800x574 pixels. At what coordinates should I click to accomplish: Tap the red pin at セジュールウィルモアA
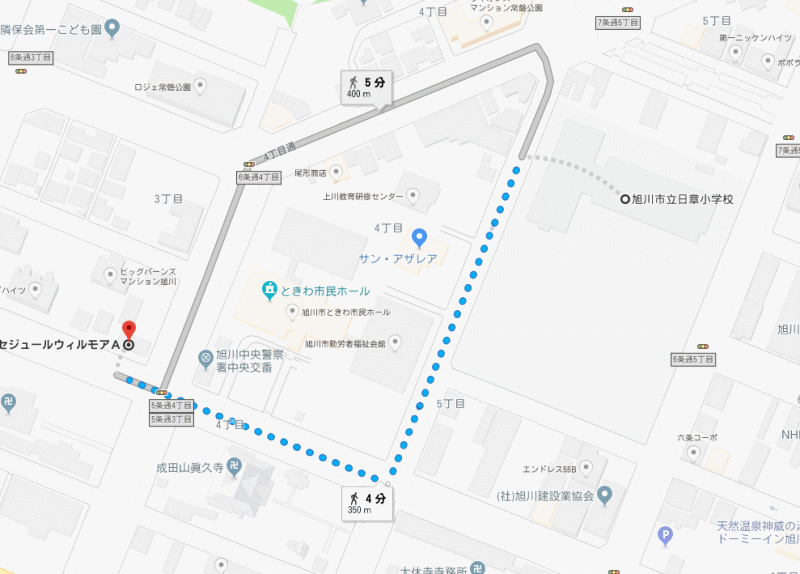tap(128, 332)
